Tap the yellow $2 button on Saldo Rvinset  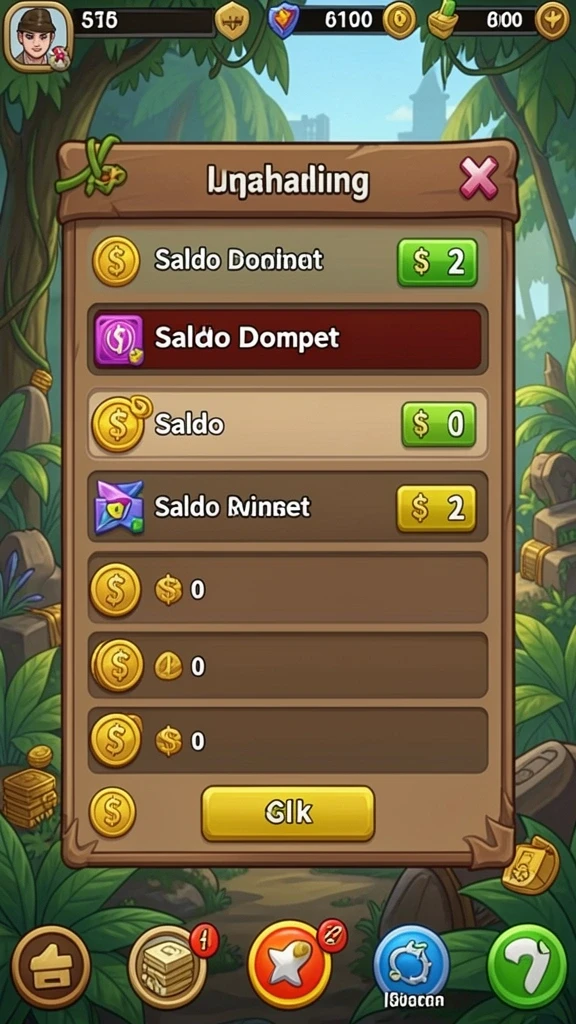[x=436, y=508]
